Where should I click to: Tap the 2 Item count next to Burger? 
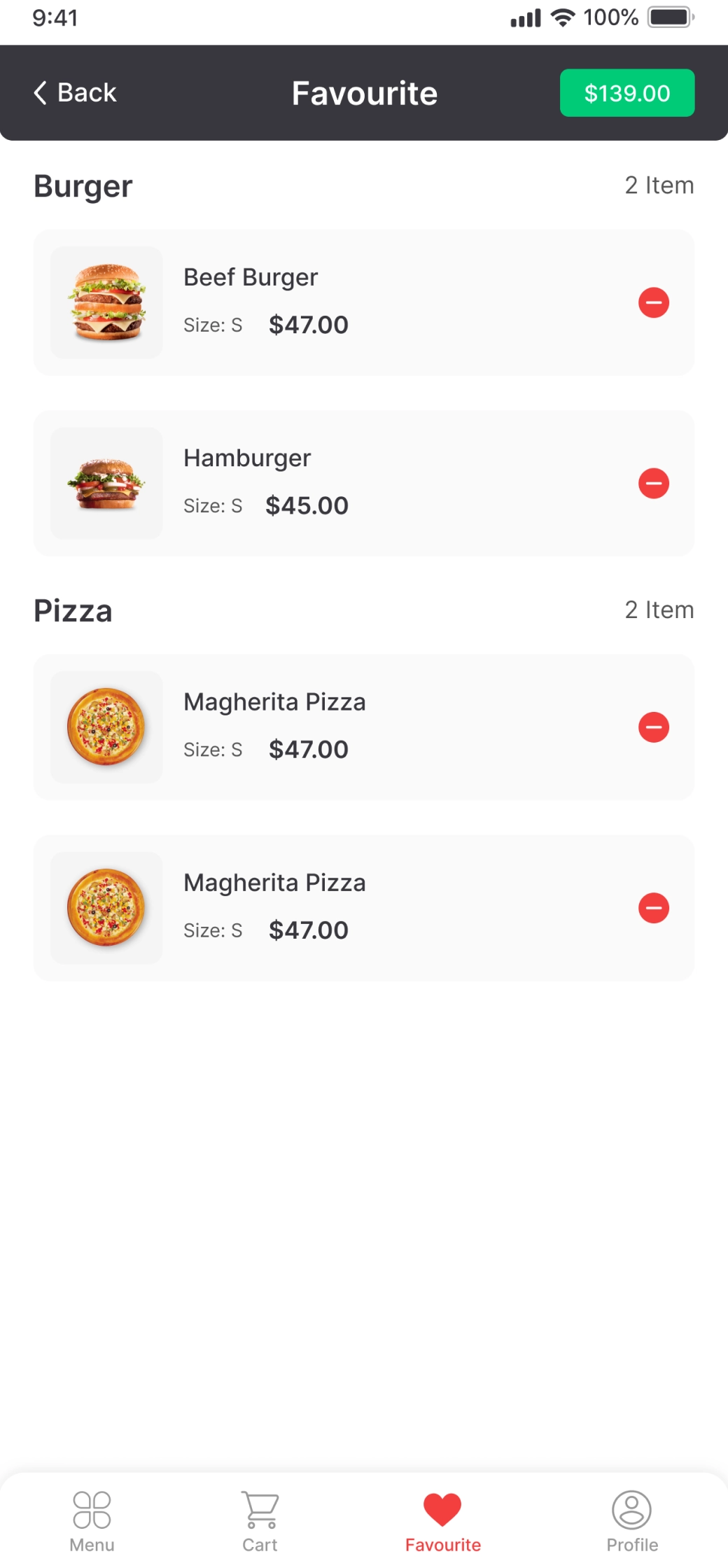[x=659, y=185]
